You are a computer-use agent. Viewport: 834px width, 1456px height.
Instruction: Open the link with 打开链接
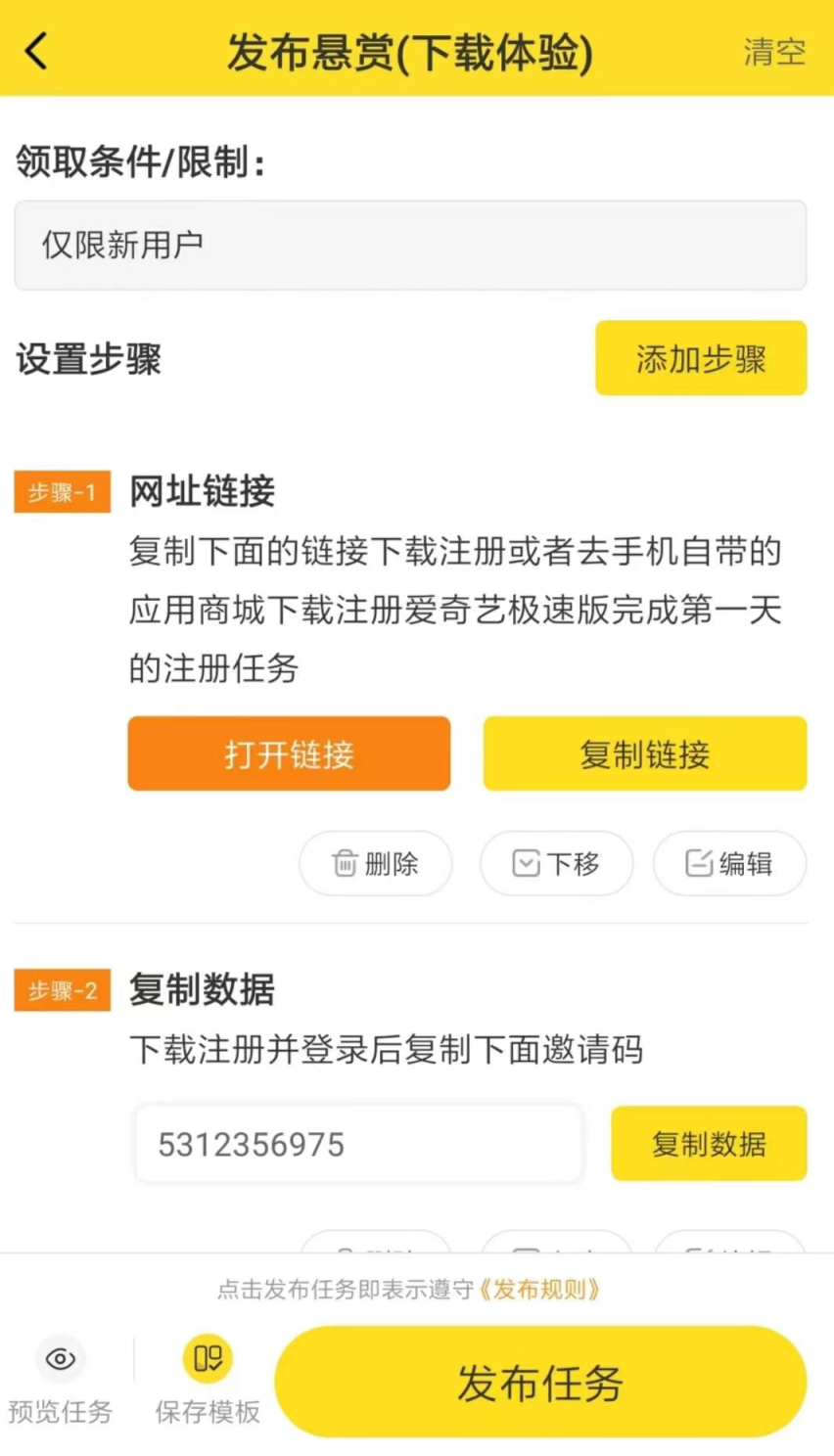point(289,753)
